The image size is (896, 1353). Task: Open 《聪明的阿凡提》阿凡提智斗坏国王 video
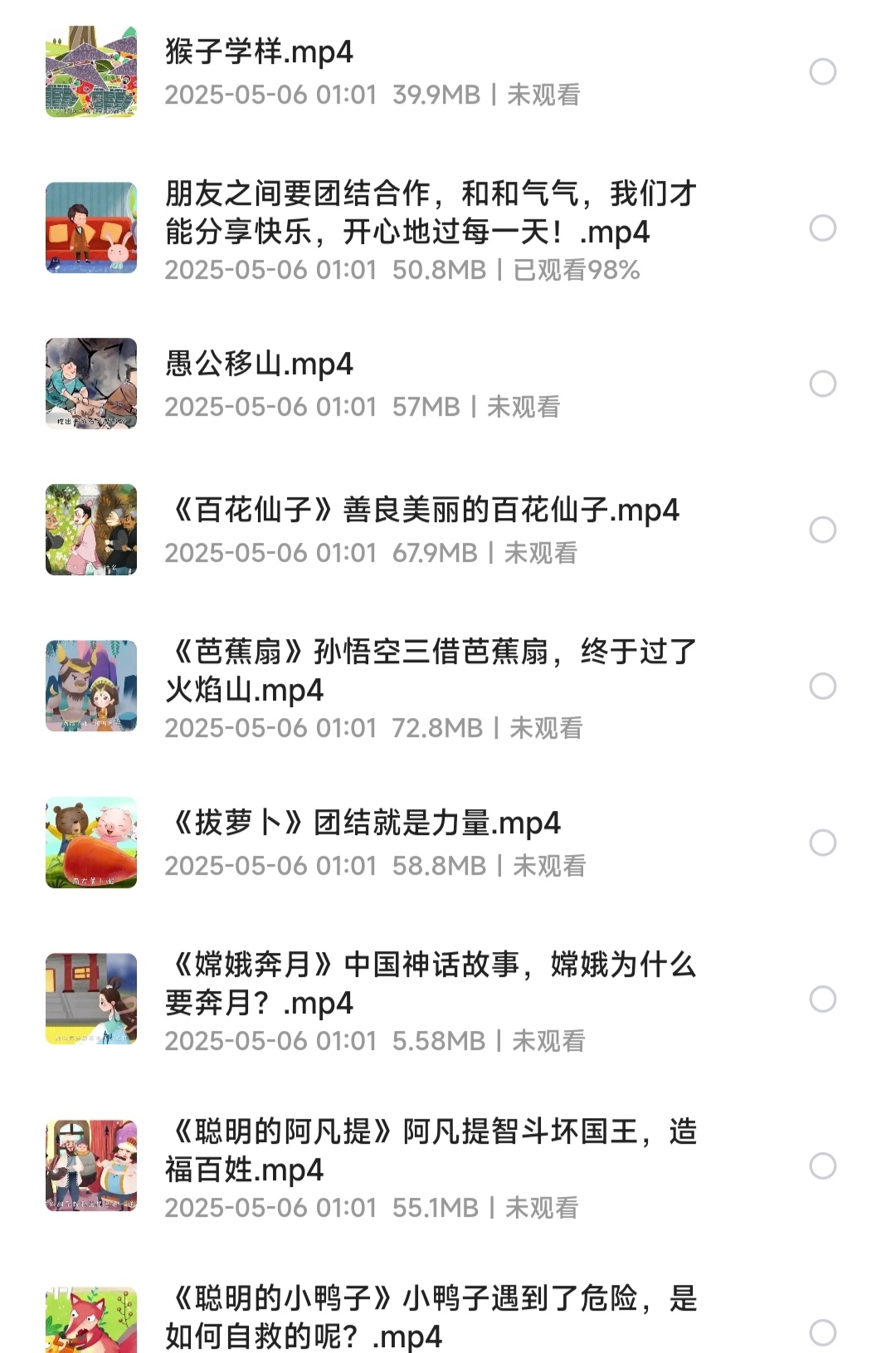[x=430, y=1150]
